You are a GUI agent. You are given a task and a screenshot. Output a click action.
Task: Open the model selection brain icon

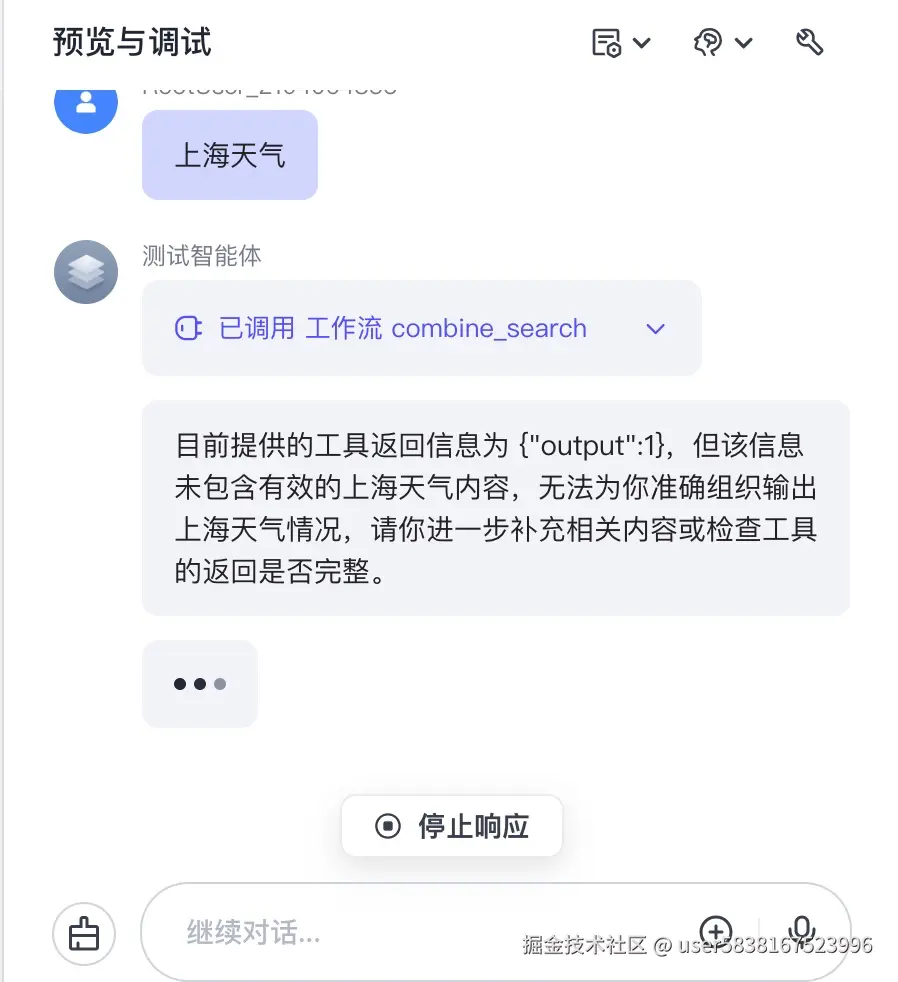(710, 43)
